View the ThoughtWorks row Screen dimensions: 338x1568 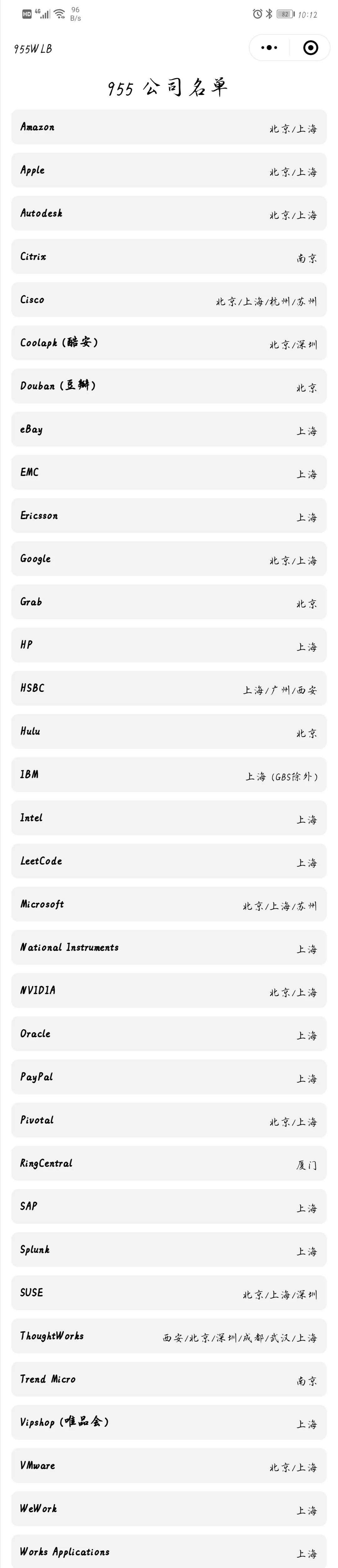pos(169,1337)
